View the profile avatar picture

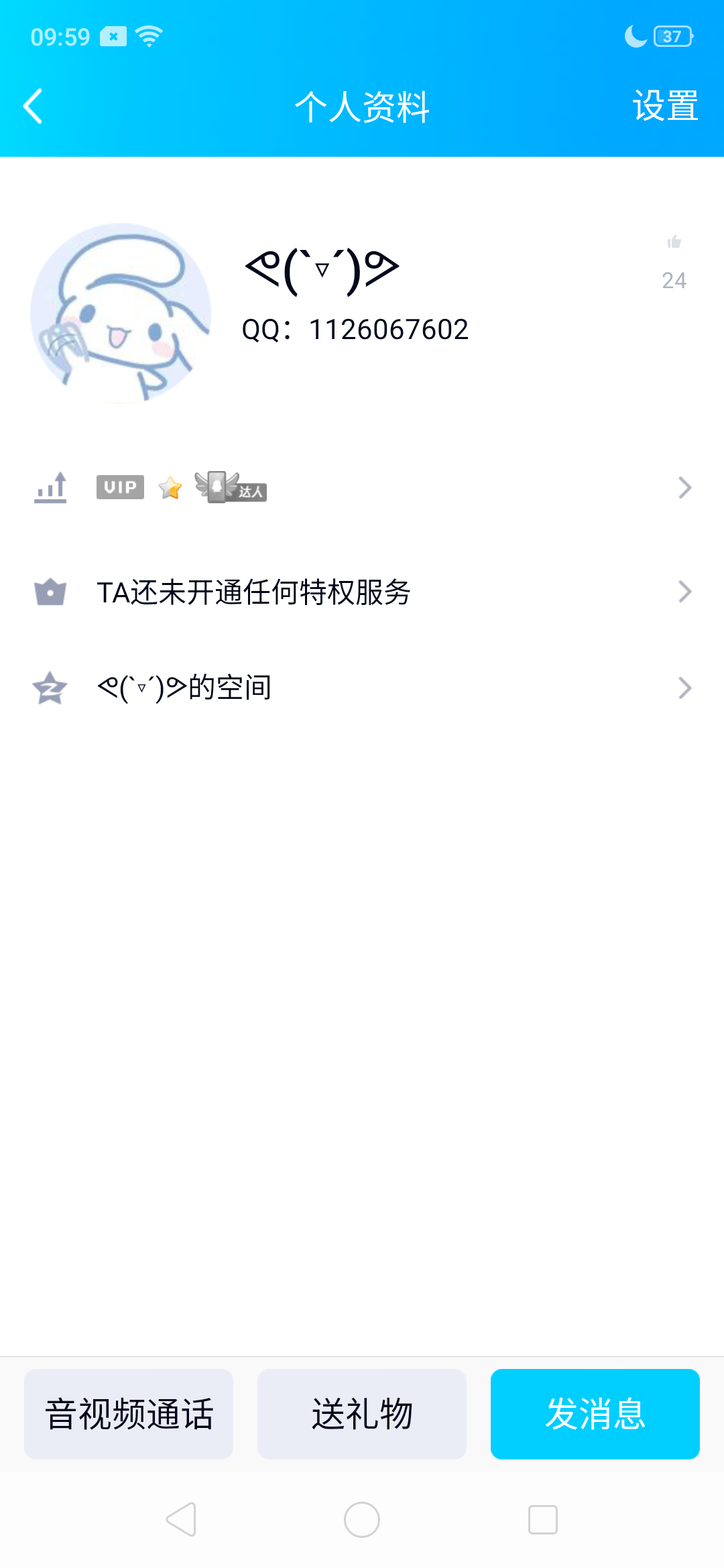pyautogui.click(x=121, y=314)
